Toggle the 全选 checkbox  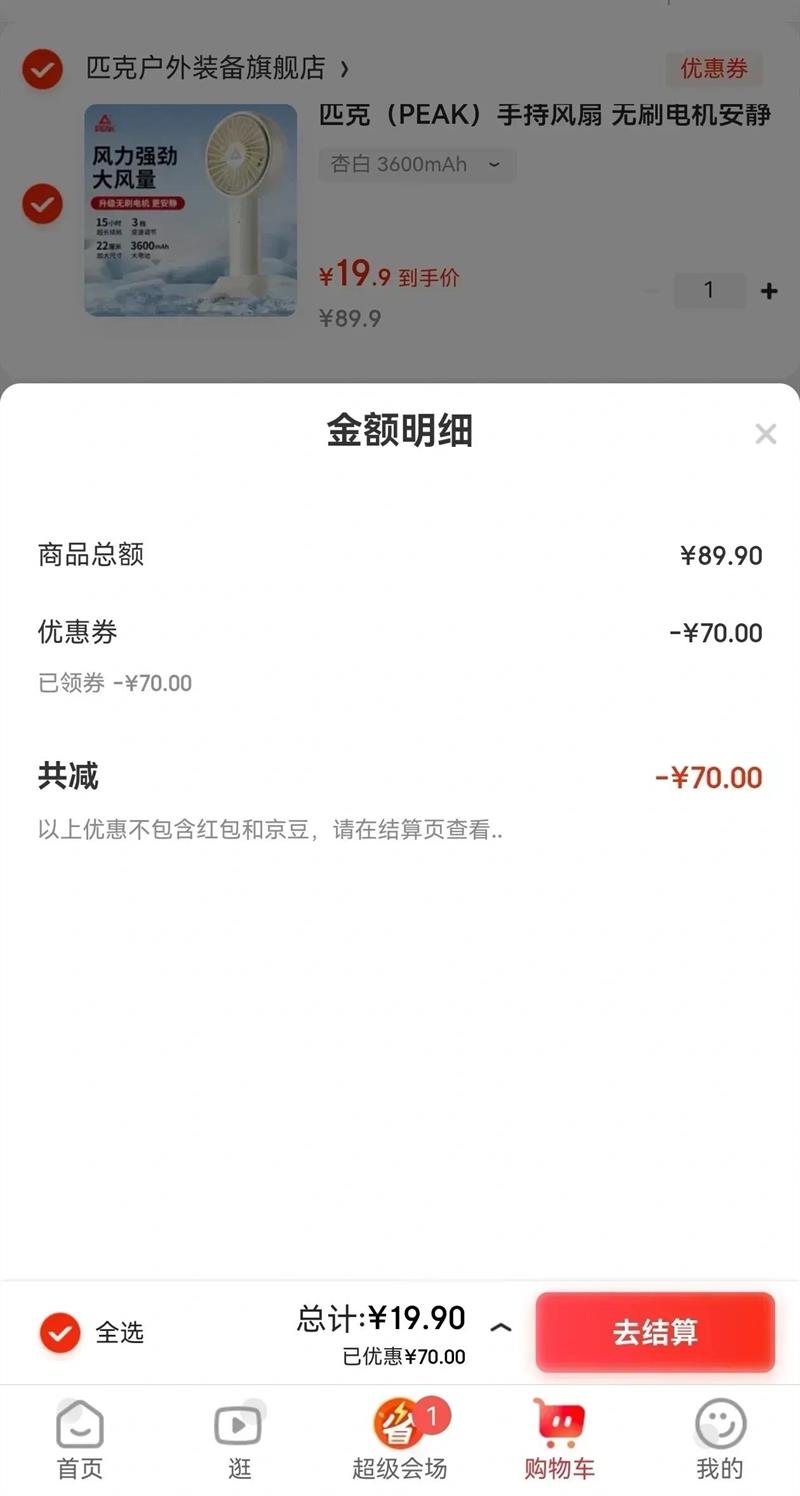point(60,1332)
